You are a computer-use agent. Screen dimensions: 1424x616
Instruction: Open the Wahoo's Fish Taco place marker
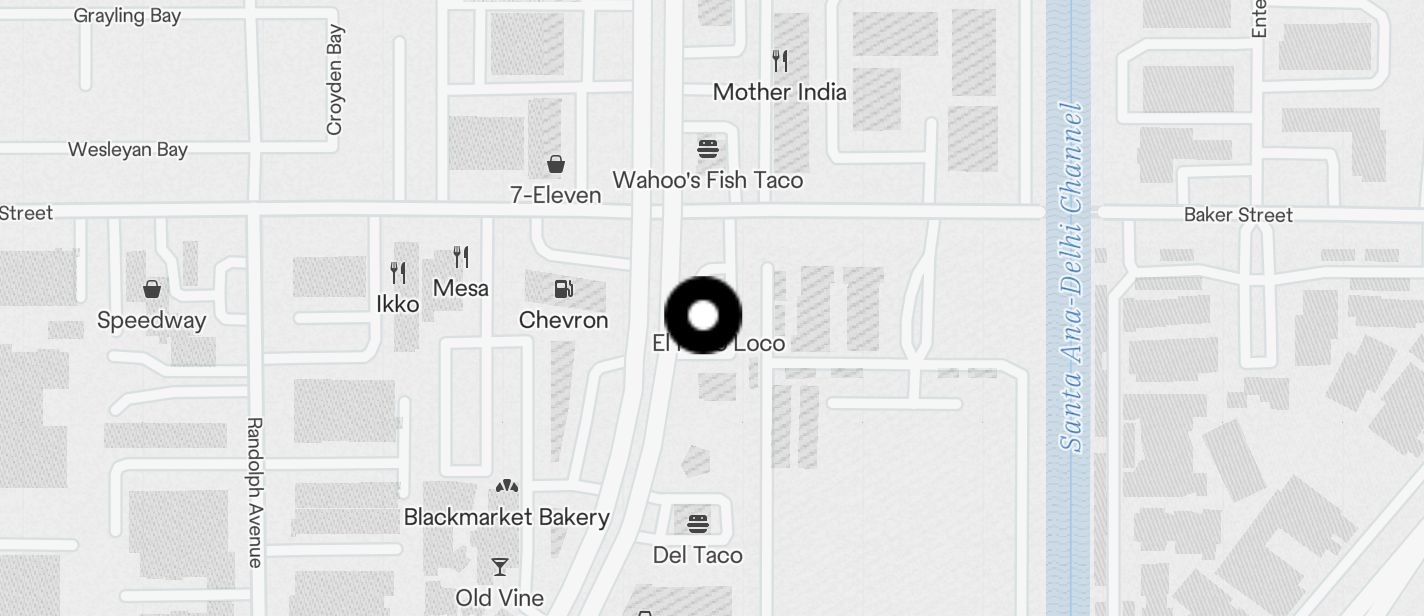pos(708,150)
